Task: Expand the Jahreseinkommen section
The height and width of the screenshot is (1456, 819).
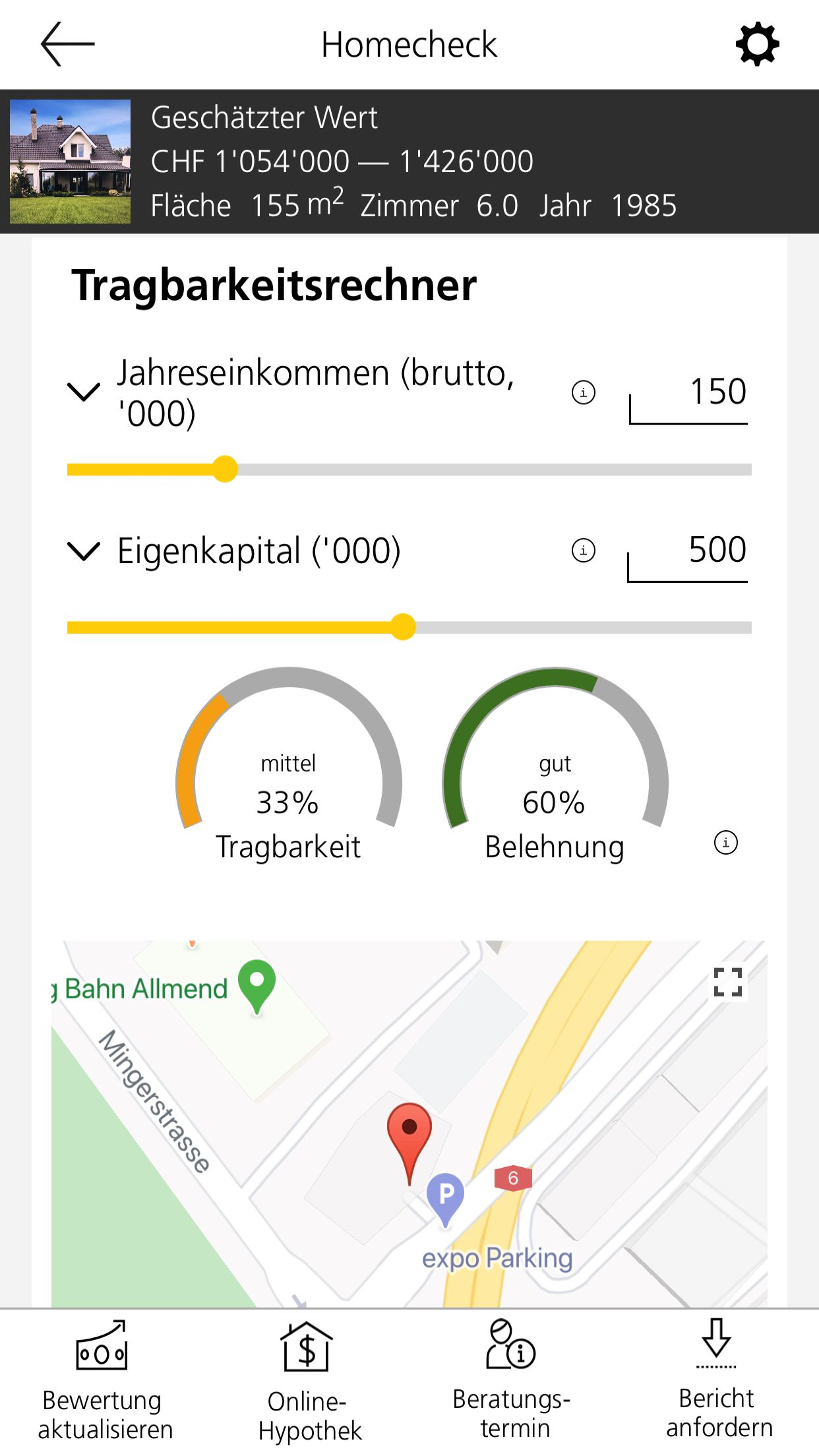Action: [x=84, y=392]
